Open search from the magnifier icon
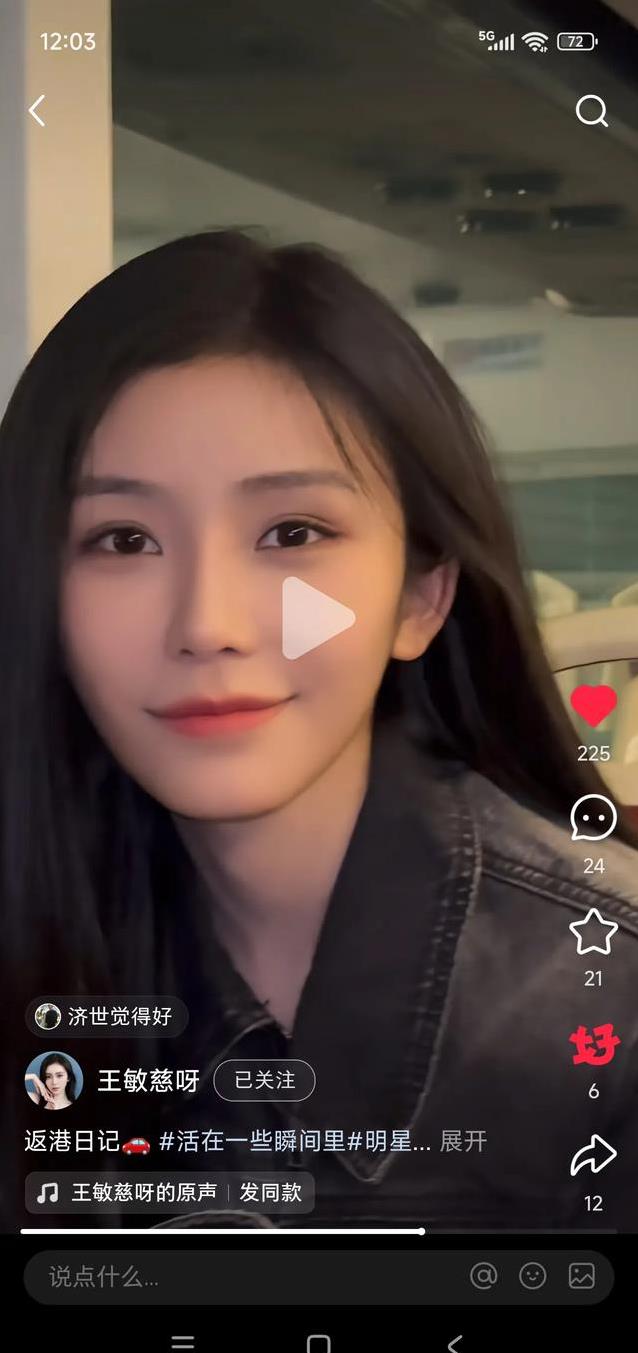Screen dimensions: 638x1353 [591, 111]
